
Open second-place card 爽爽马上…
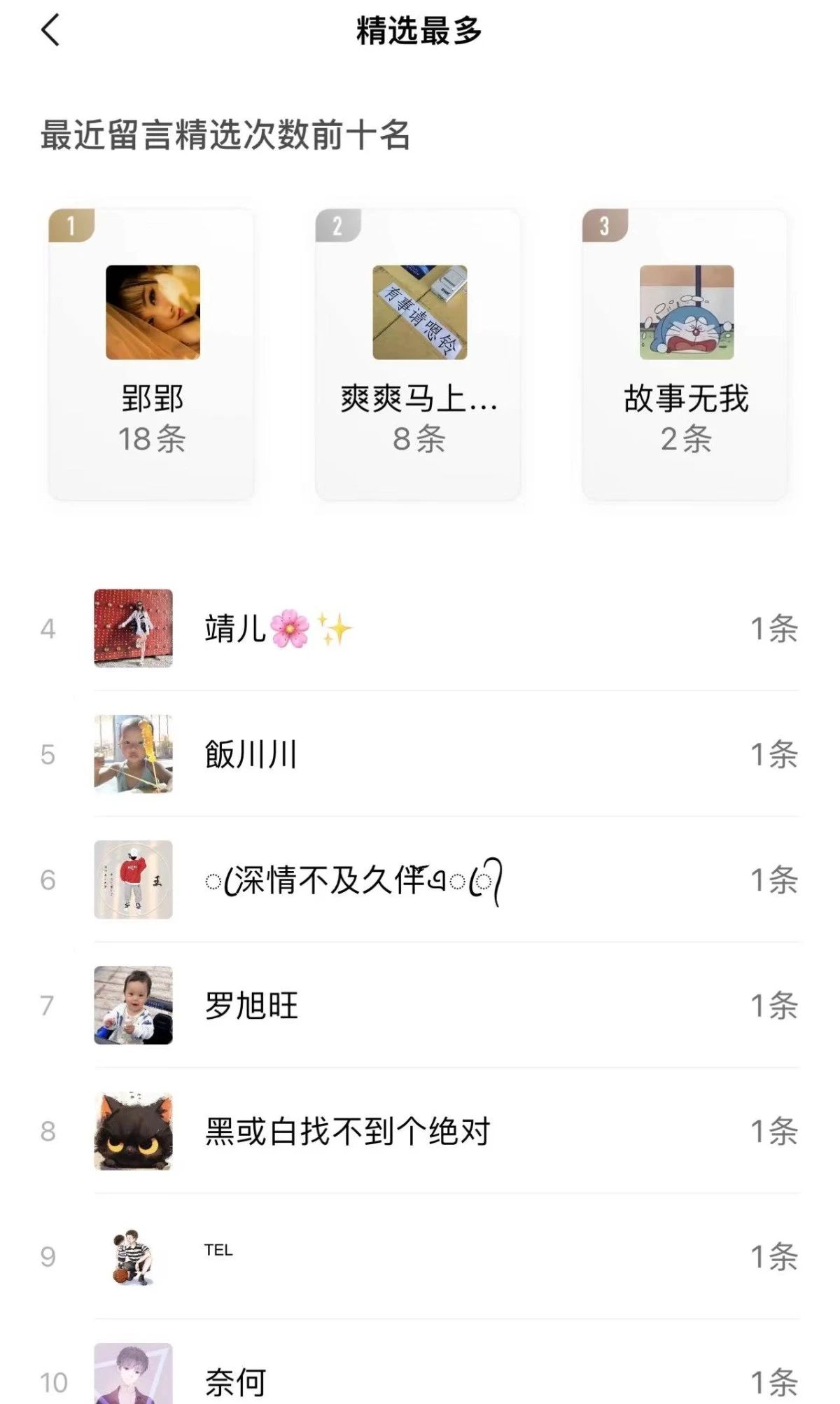coord(419,354)
